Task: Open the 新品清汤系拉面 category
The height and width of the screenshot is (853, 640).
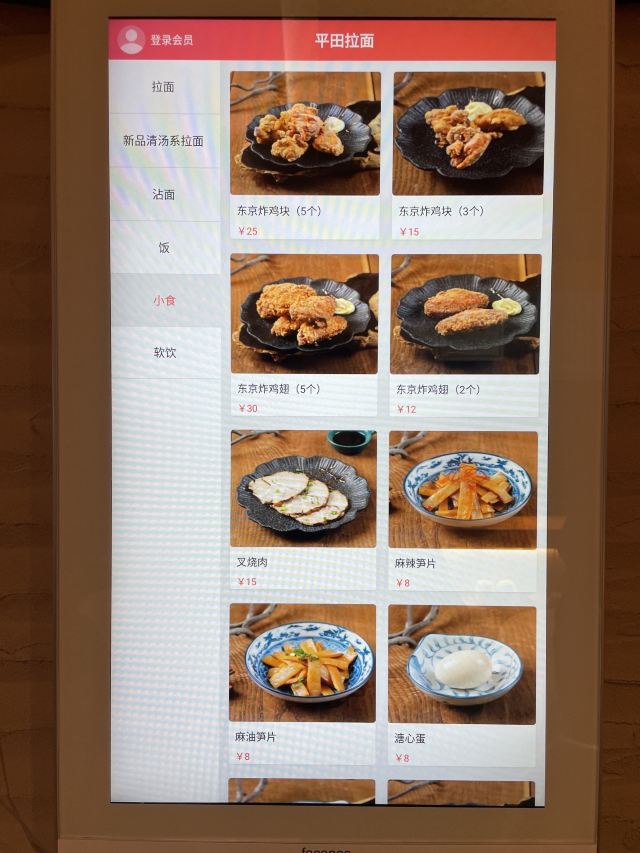Action: [164, 141]
